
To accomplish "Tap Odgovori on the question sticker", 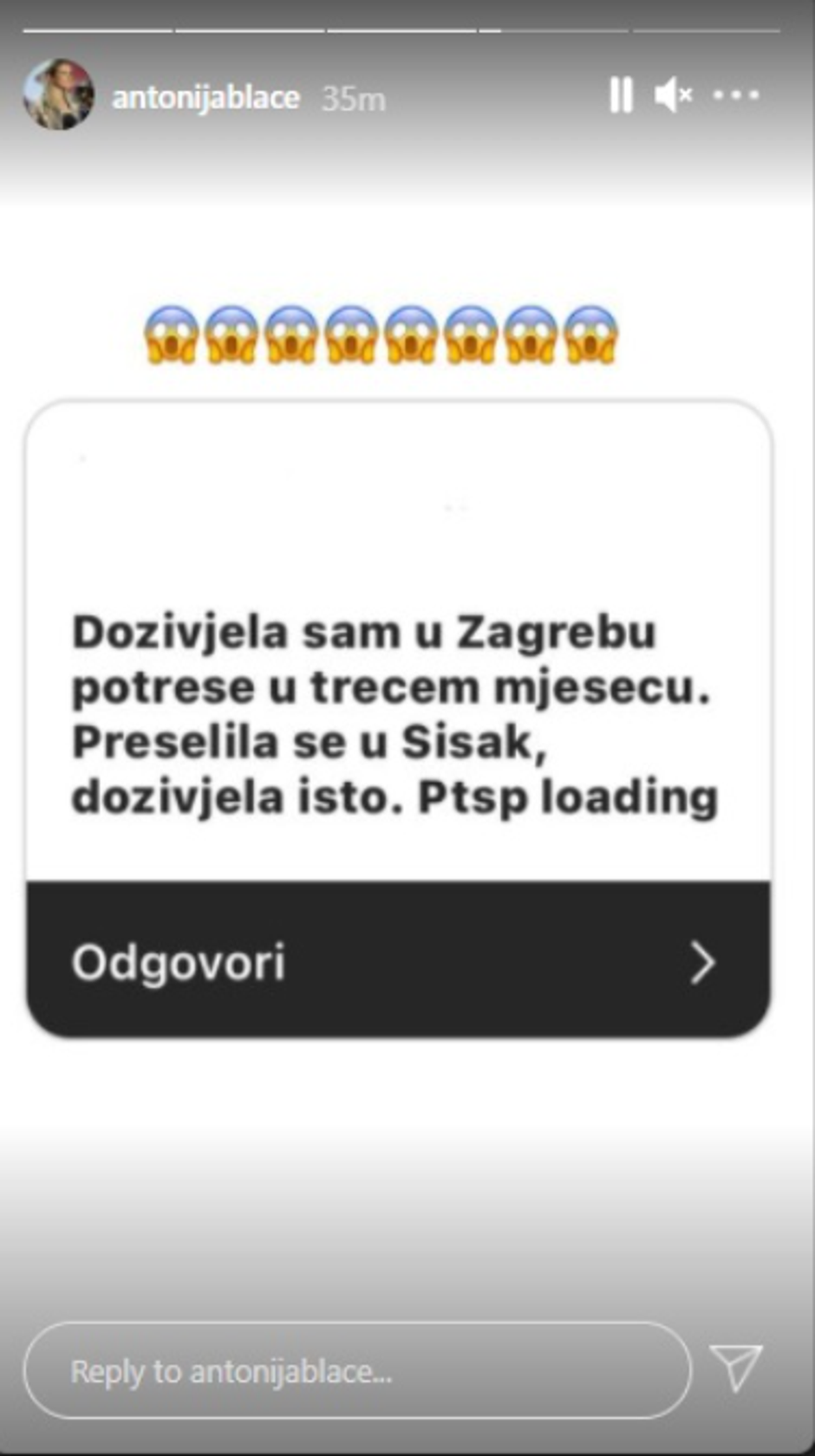I will tap(398, 961).
